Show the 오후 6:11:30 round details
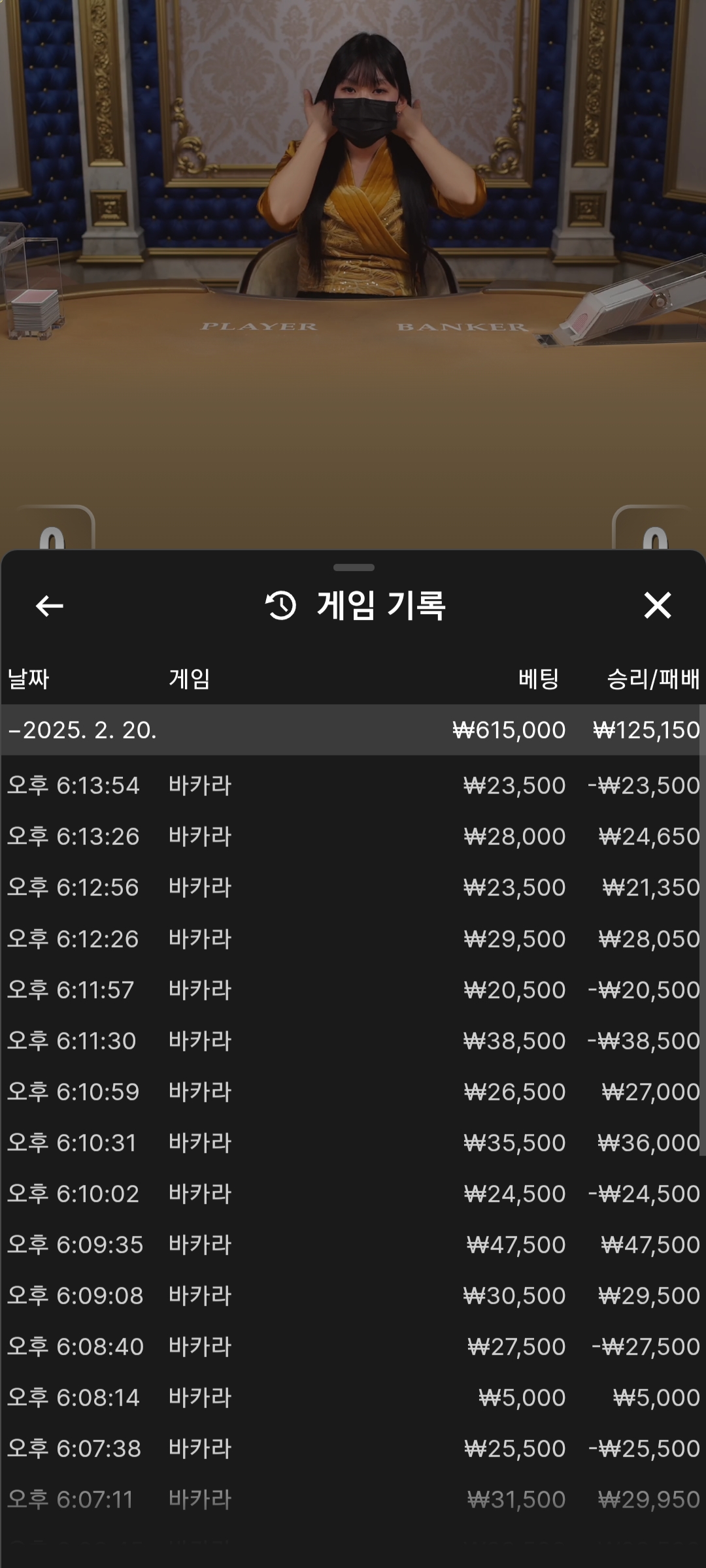This screenshot has width=706, height=1568. (x=353, y=1041)
